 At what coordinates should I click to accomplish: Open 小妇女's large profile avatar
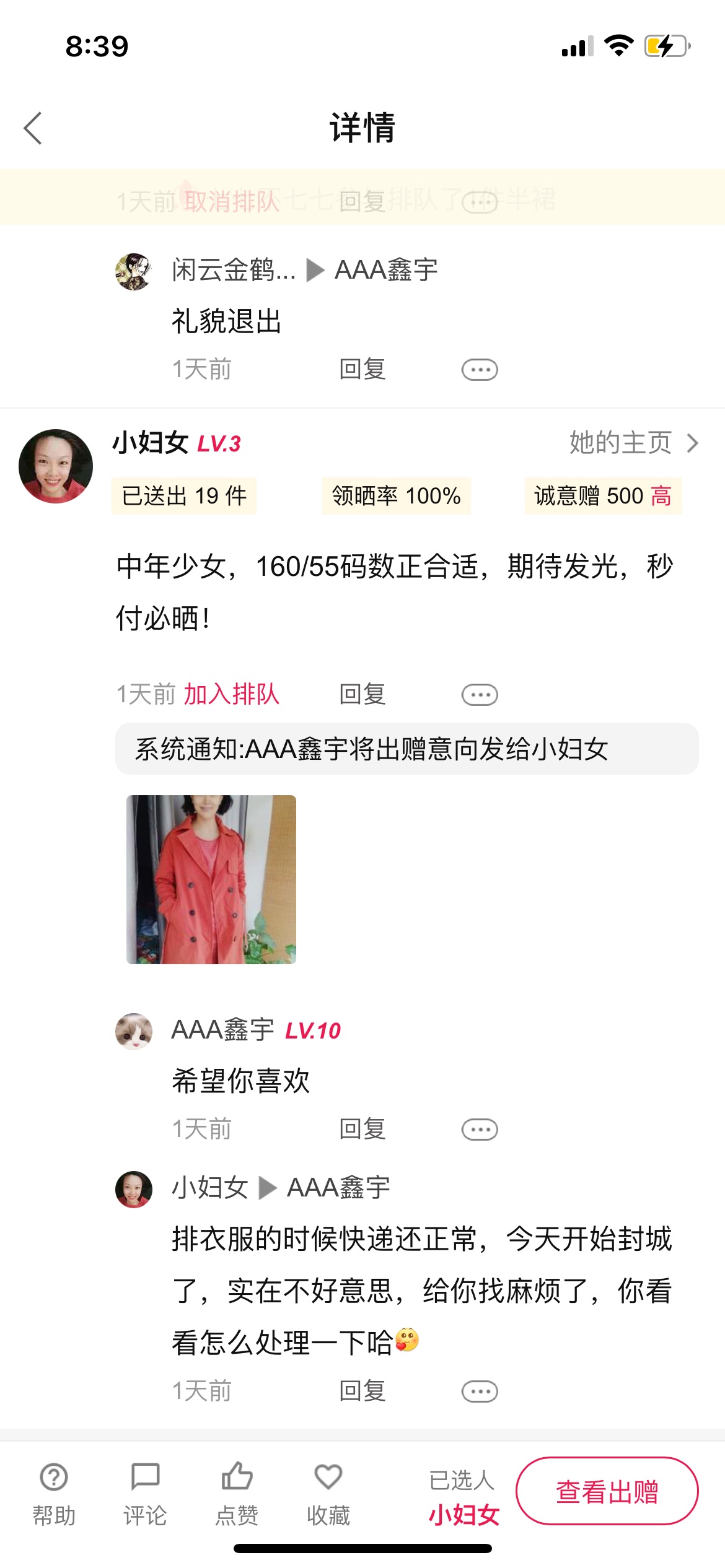56,466
